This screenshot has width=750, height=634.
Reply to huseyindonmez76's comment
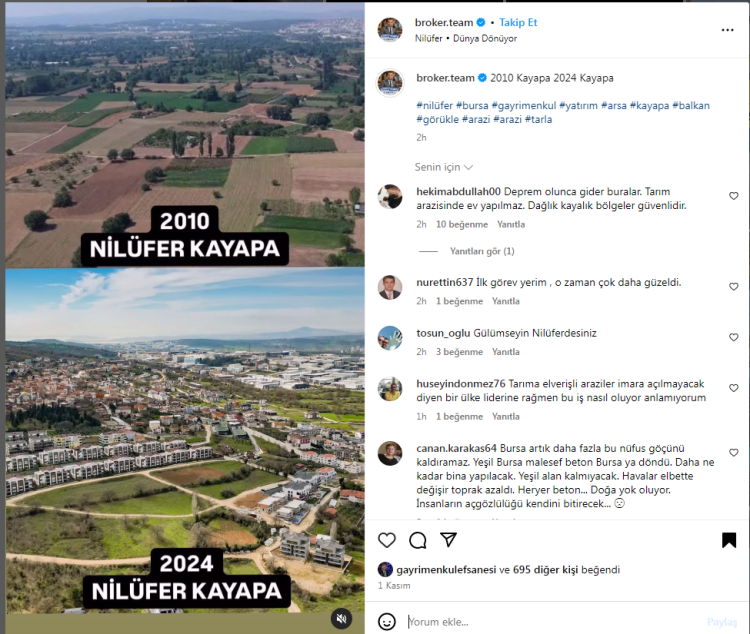(x=505, y=417)
